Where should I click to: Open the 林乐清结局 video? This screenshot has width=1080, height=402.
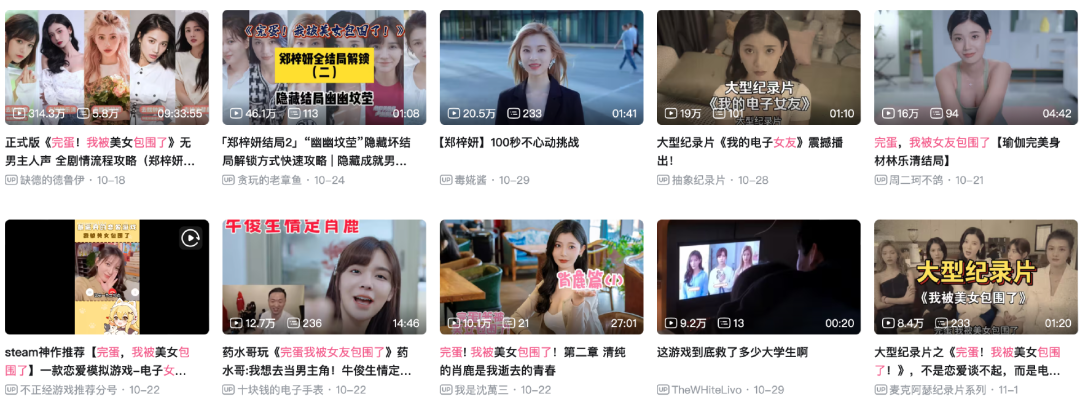(x=975, y=67)
